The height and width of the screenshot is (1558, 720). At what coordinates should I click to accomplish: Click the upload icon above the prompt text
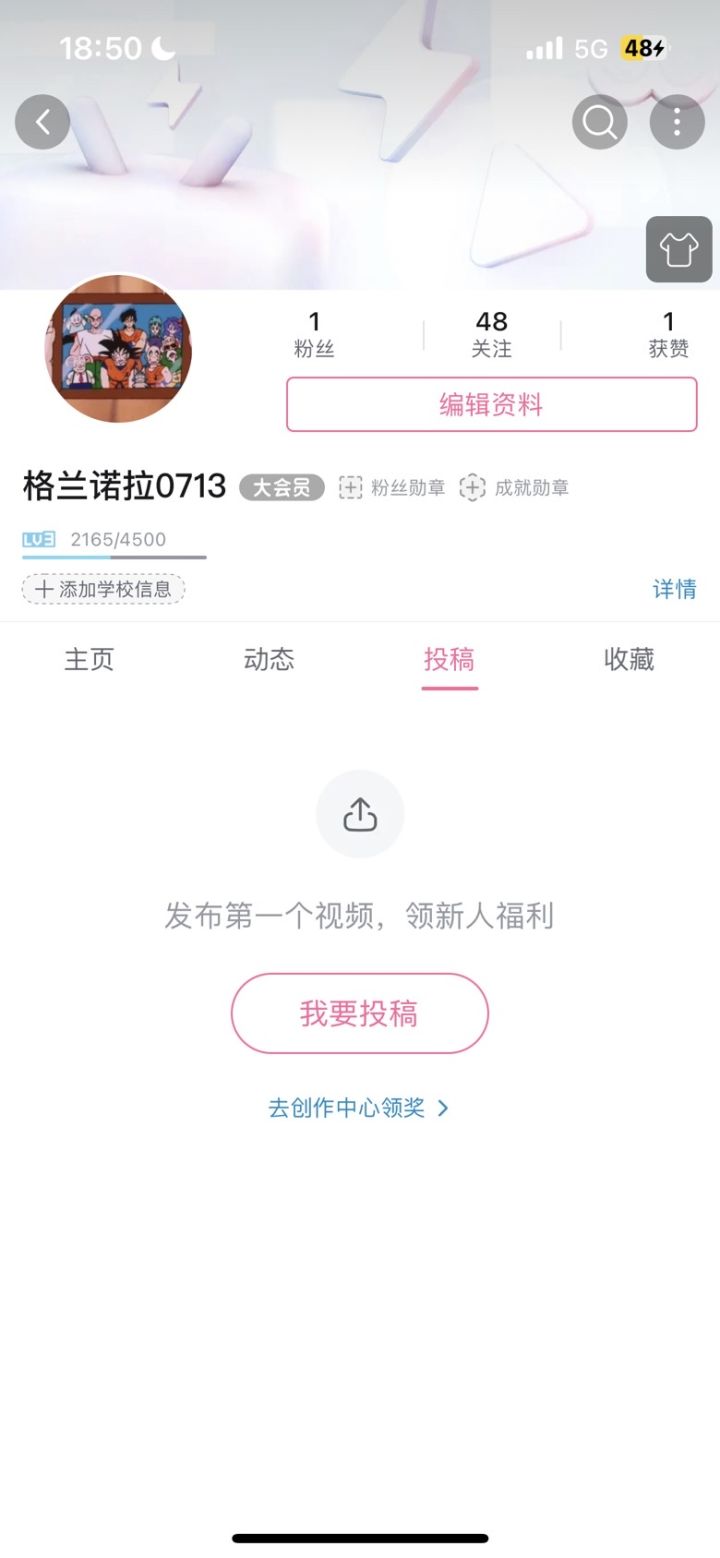pos(360,814)
